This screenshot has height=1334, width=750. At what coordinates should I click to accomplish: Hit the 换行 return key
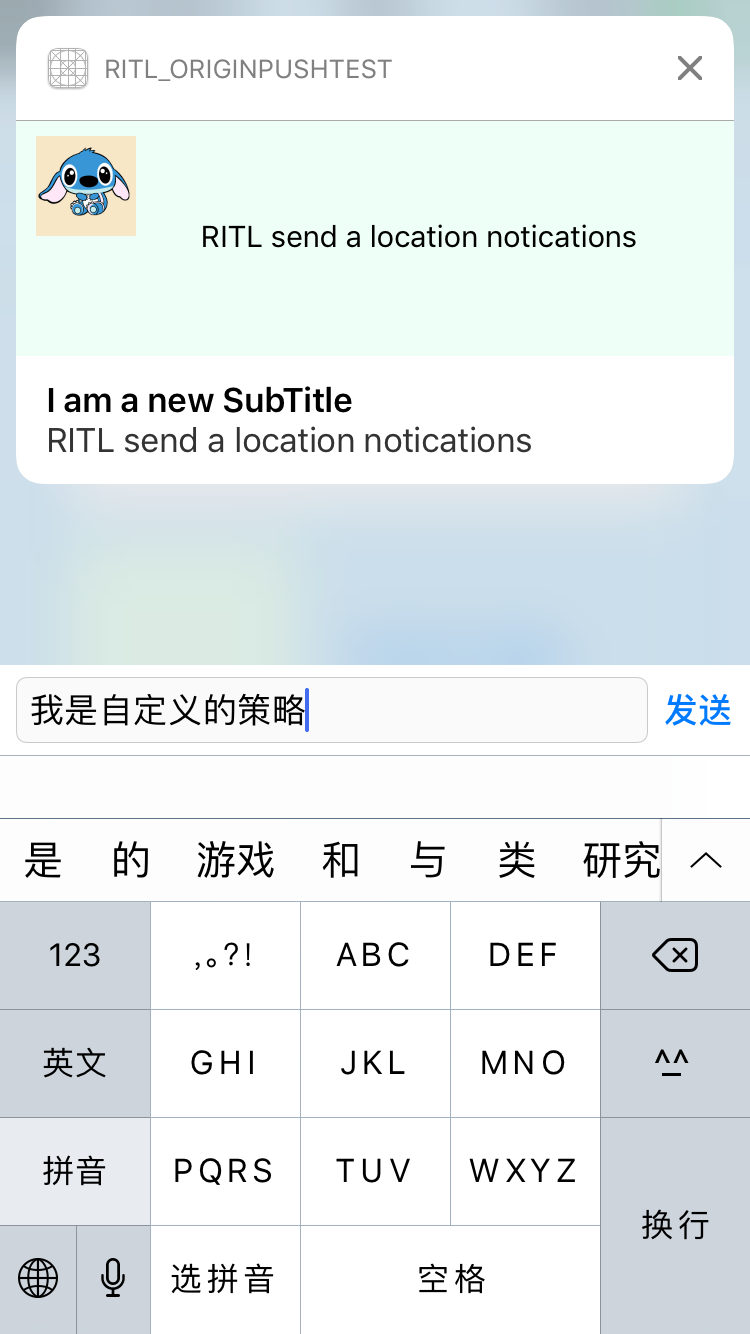[x=675, y=1225]
